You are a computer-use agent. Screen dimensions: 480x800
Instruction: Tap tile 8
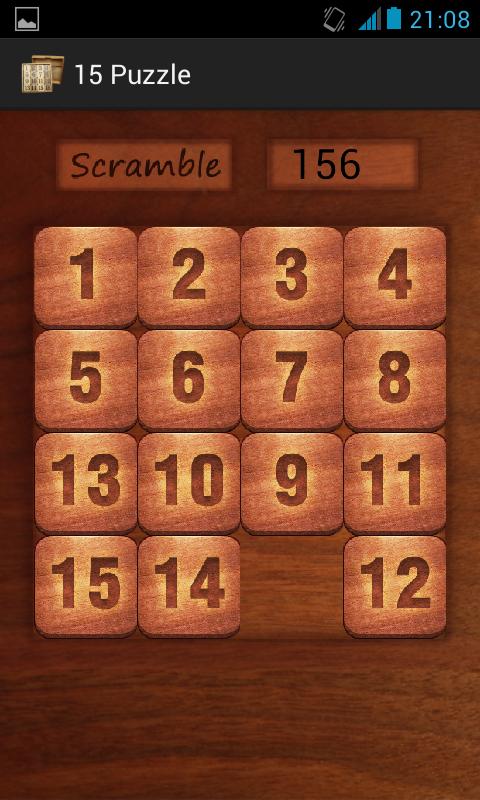[x=395, y=381]
